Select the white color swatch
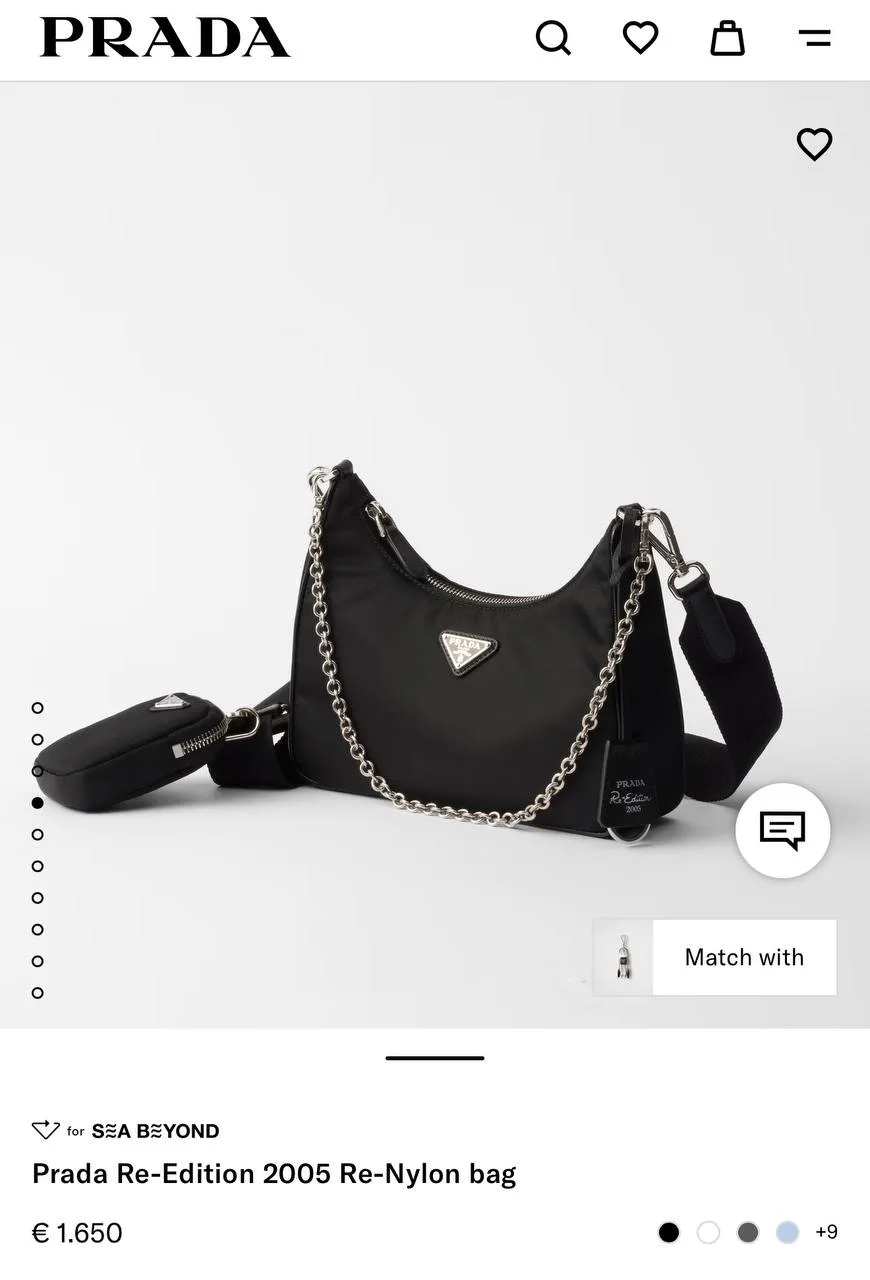This screenshot has width=870, height=1280. point(708,1232)
